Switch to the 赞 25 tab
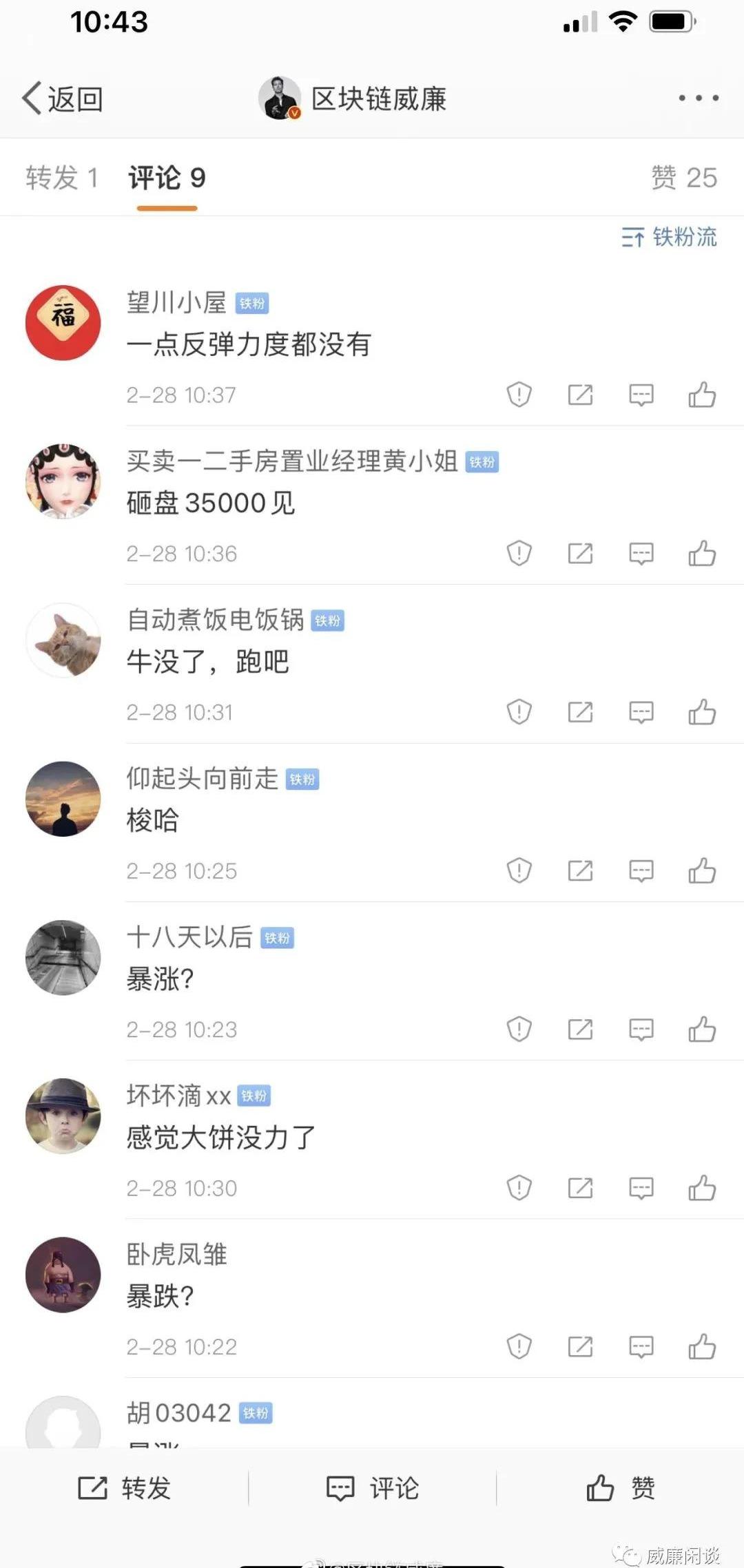This screenshot has width=744, height=1568. (683, 178)
